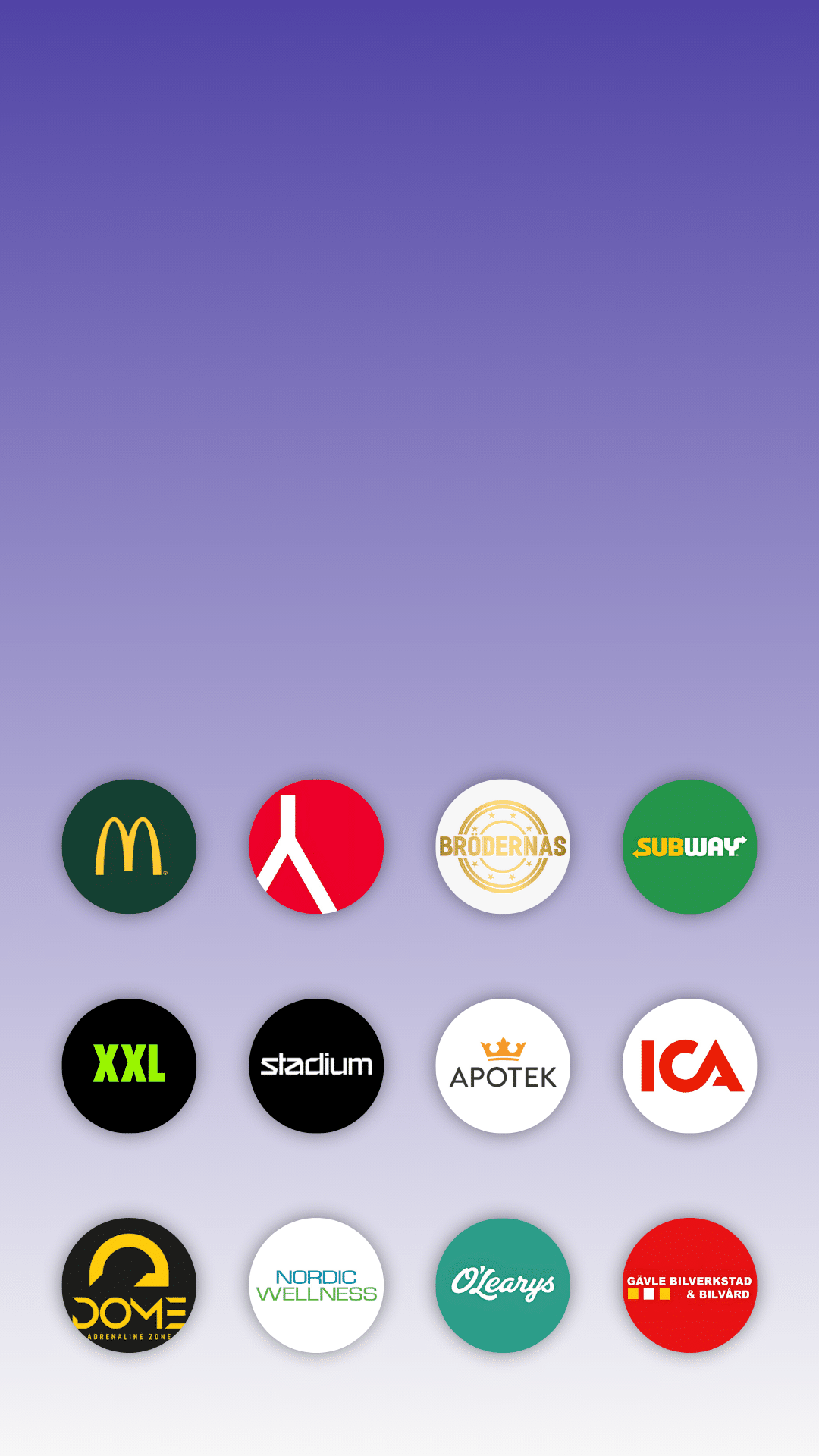The width and height of the screenshot is (819, 1456).
Task: Open the McDonald's logo tile
Action: click(129, 846)
